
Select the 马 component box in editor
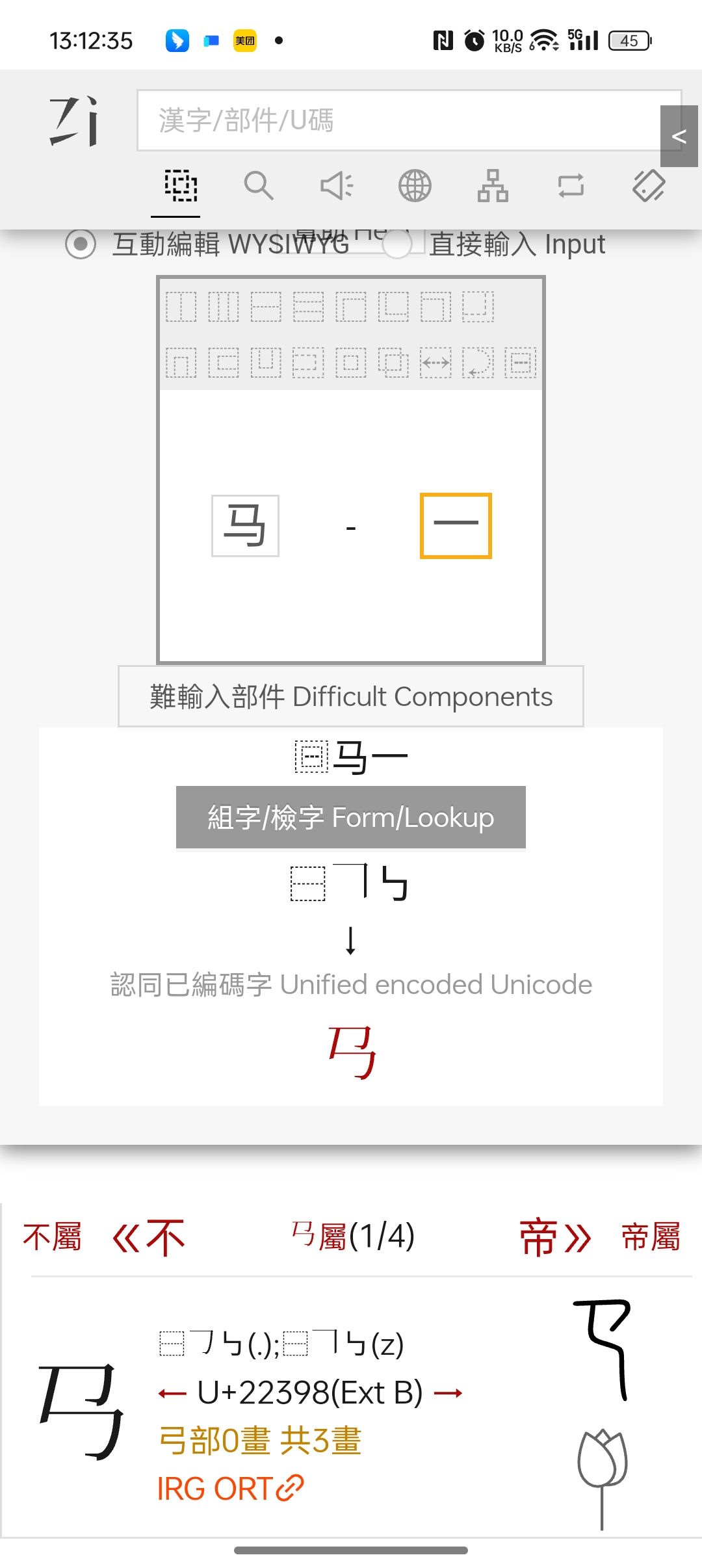(245, 525)
